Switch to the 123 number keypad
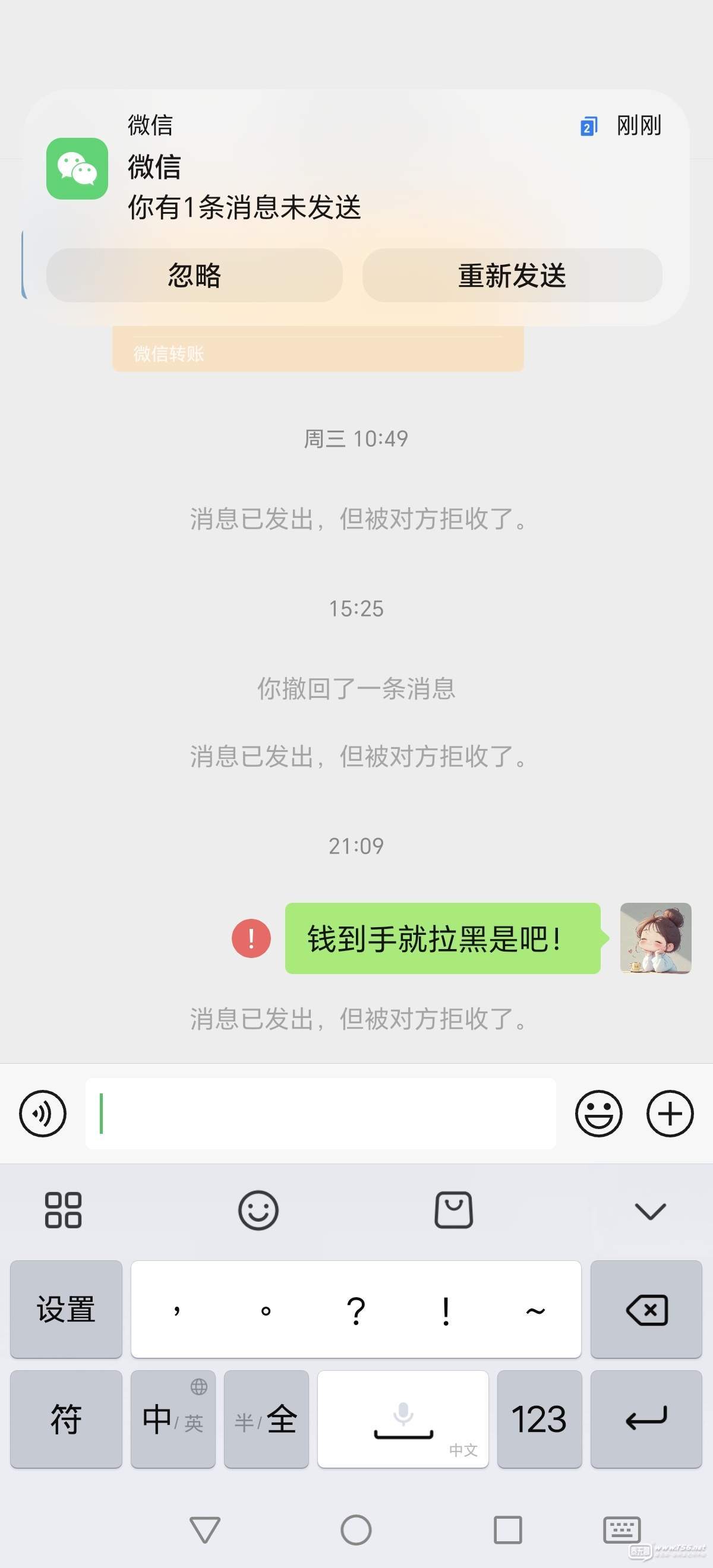This screenshot has height=1568, width=713. (539, 1419)
